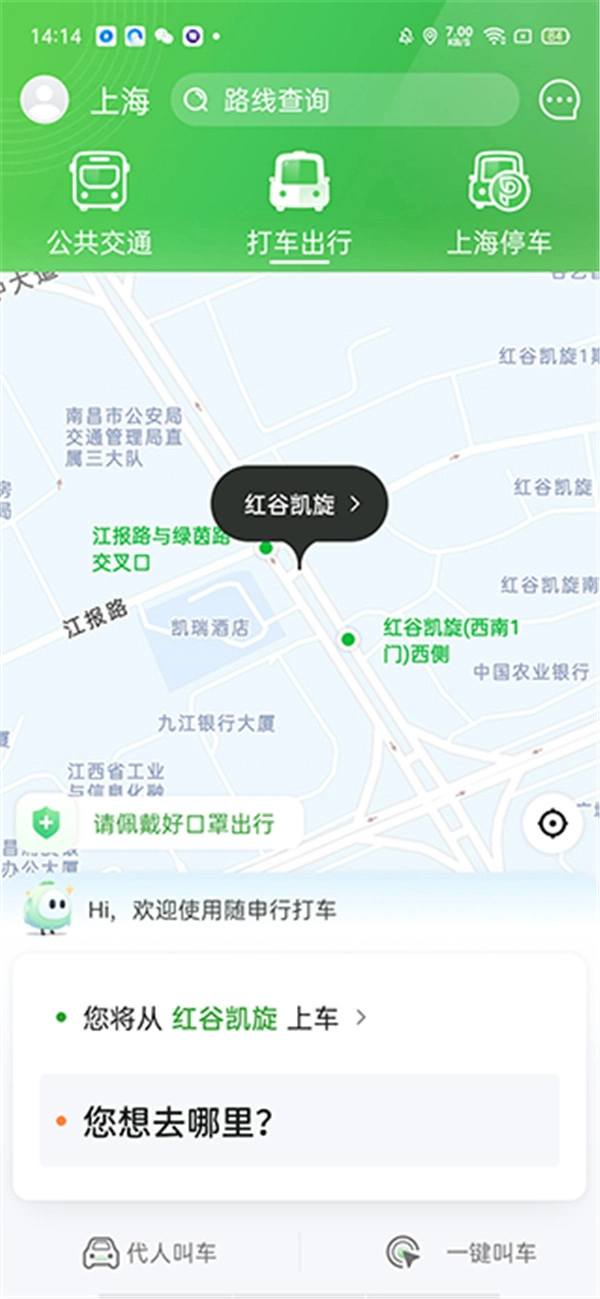Open the 红谷凯旋 pickup location bubble

tap(298, 505)
